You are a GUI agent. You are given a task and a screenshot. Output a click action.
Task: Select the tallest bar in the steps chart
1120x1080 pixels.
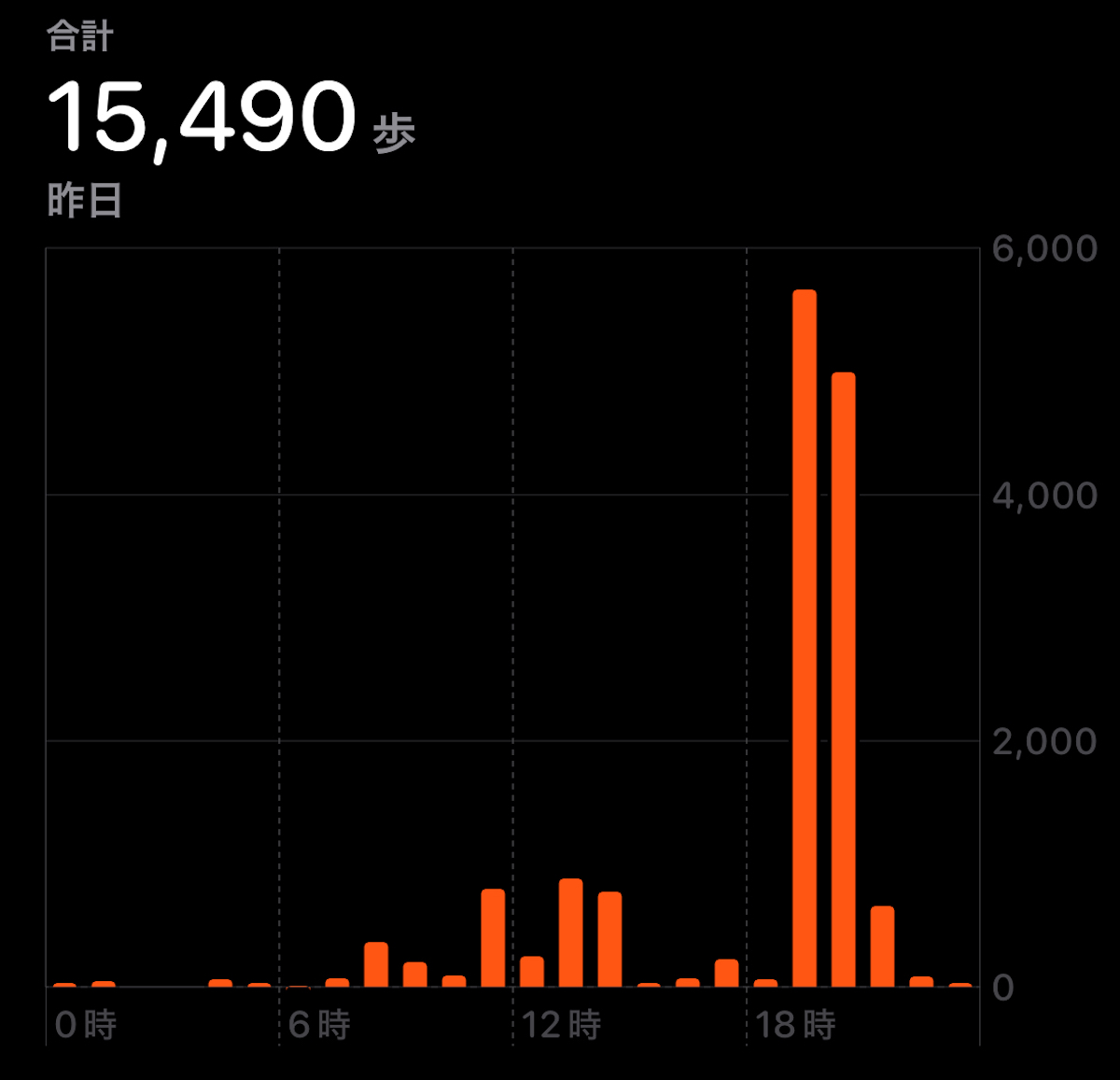click(x=804, y=638)
